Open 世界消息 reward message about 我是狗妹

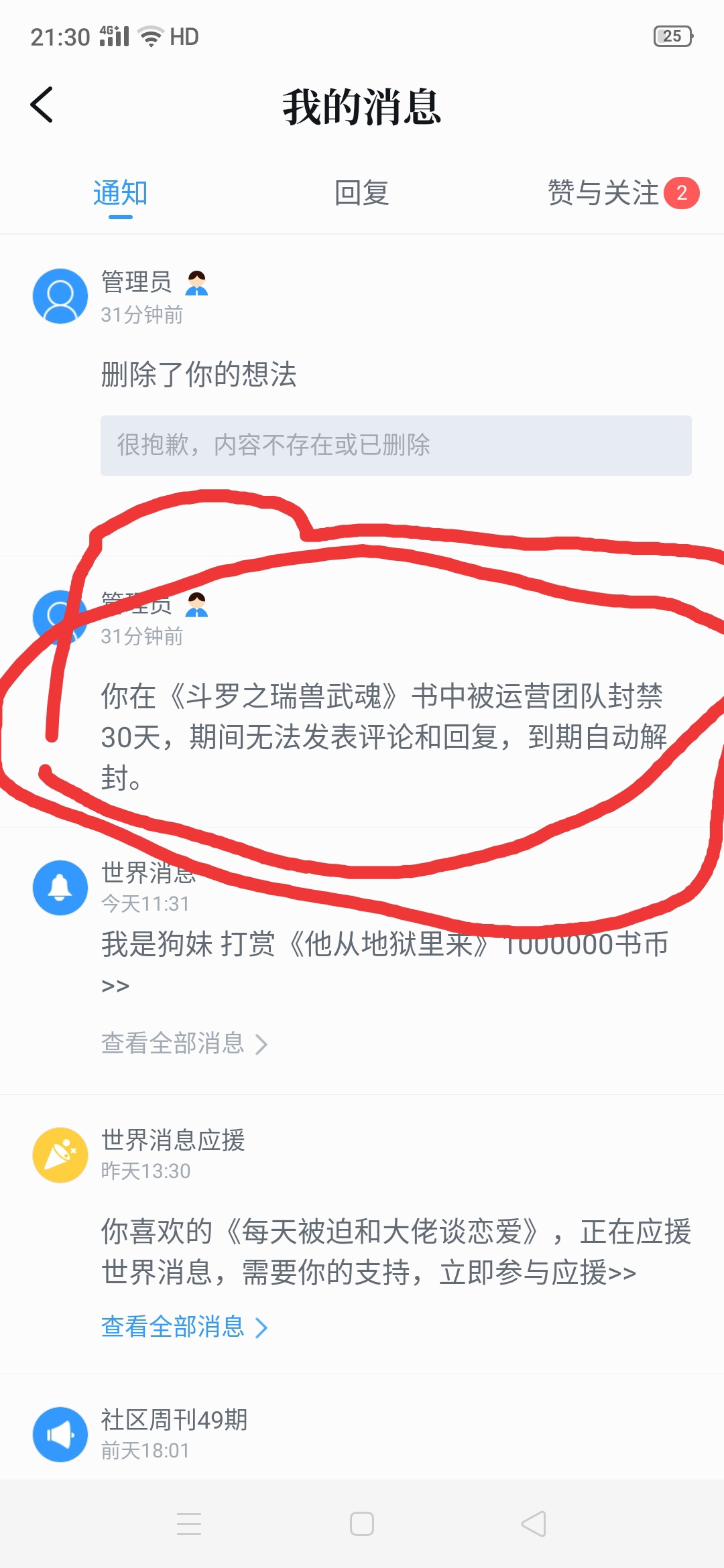(383, 945)
